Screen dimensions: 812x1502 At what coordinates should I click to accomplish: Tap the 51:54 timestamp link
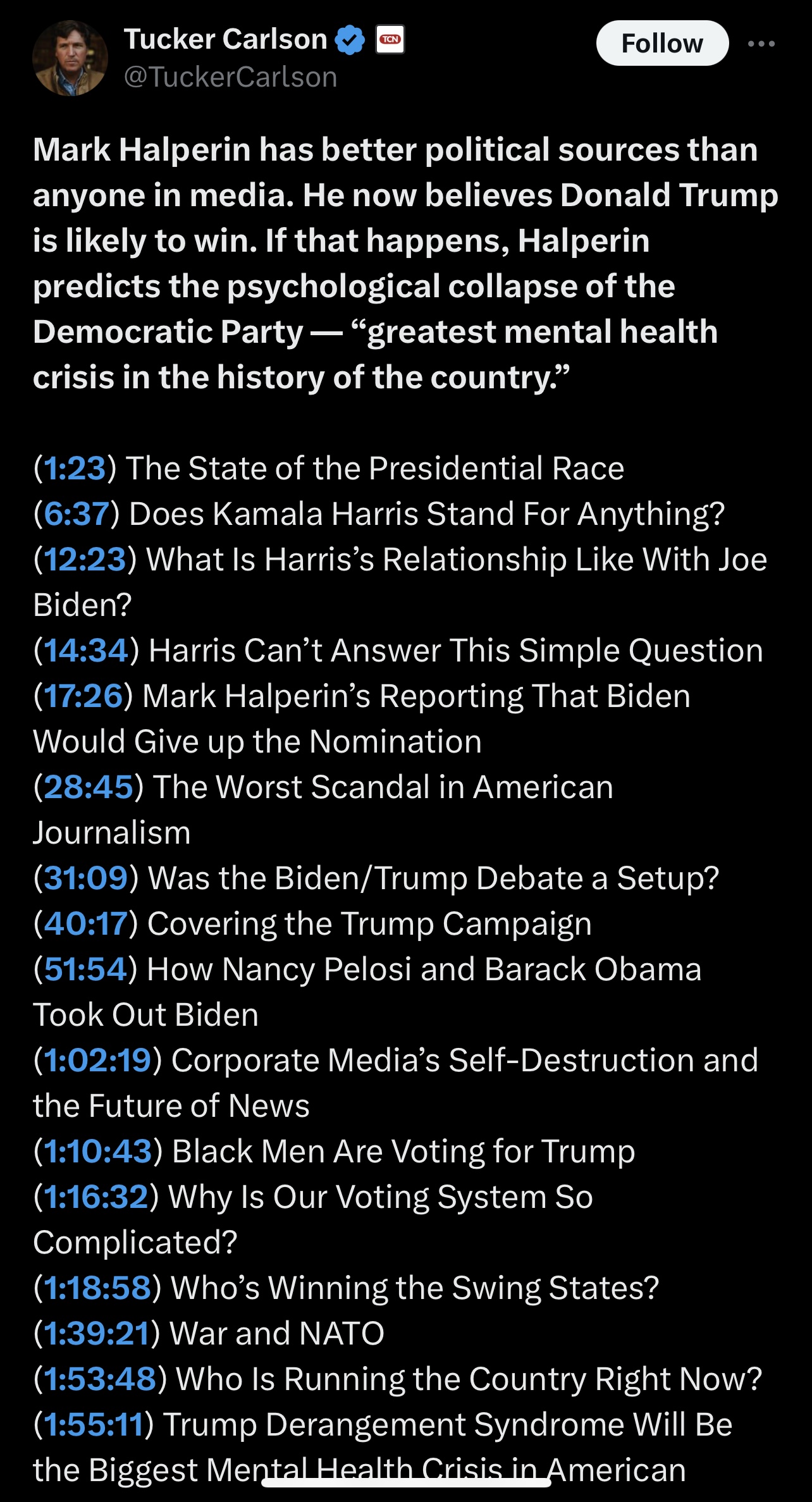coord(85,970)
